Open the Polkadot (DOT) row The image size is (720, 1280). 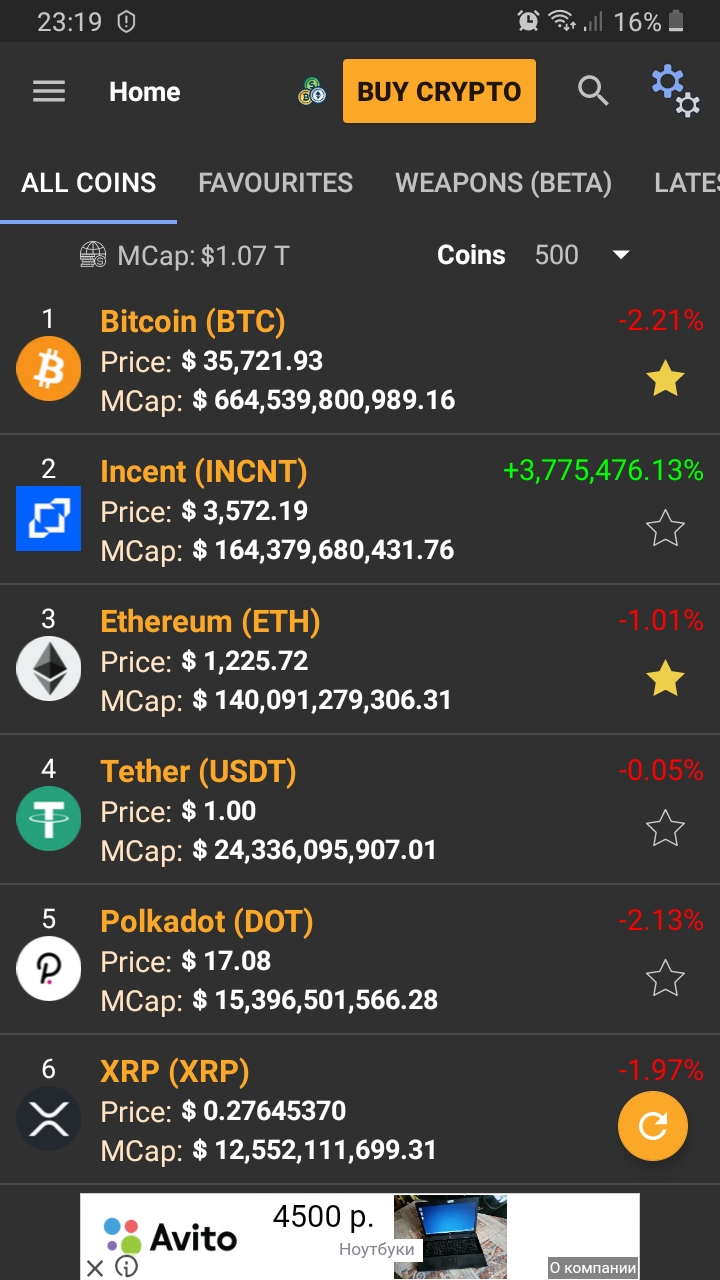[360, 960]
